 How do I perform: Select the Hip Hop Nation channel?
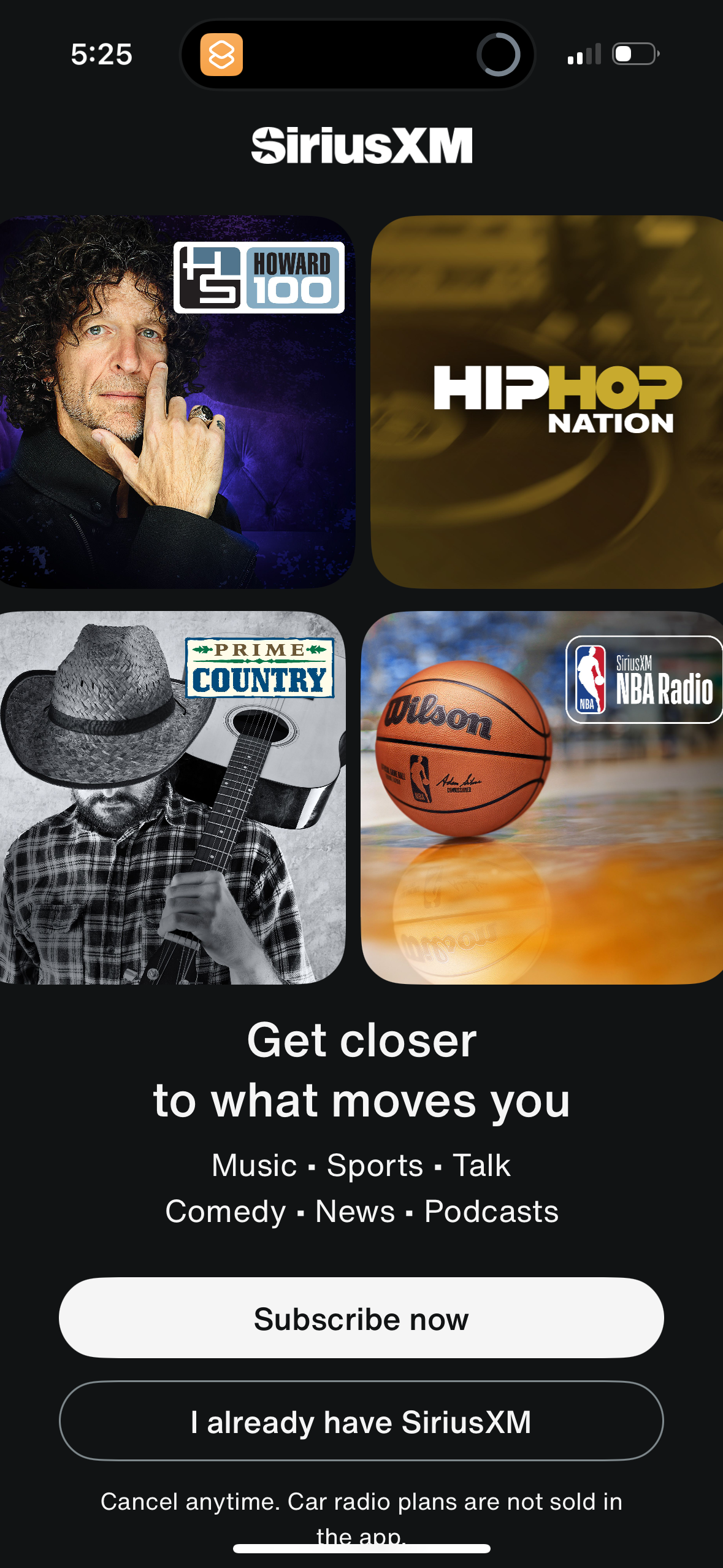point(549,402)
